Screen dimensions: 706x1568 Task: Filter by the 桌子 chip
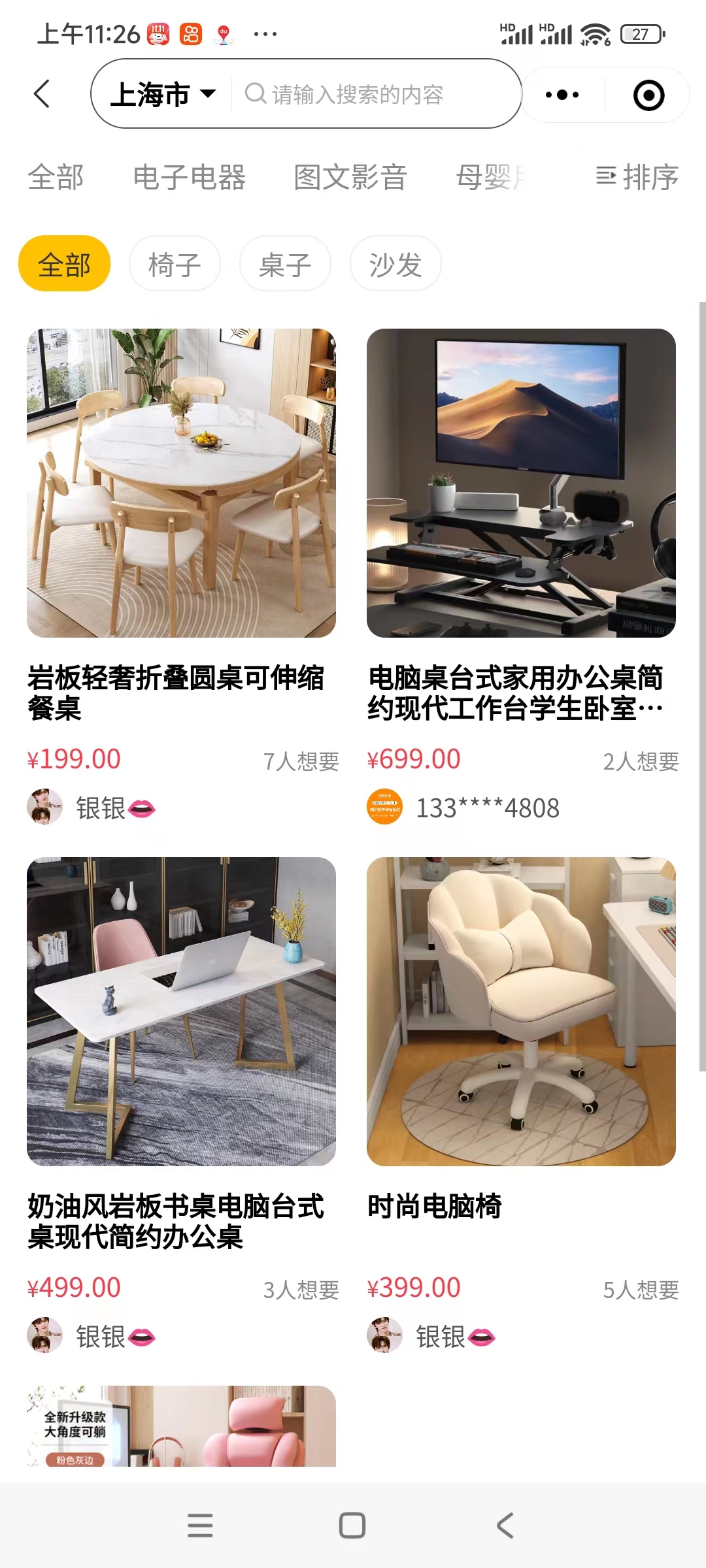pyautogui.click(x=285, y=264)
